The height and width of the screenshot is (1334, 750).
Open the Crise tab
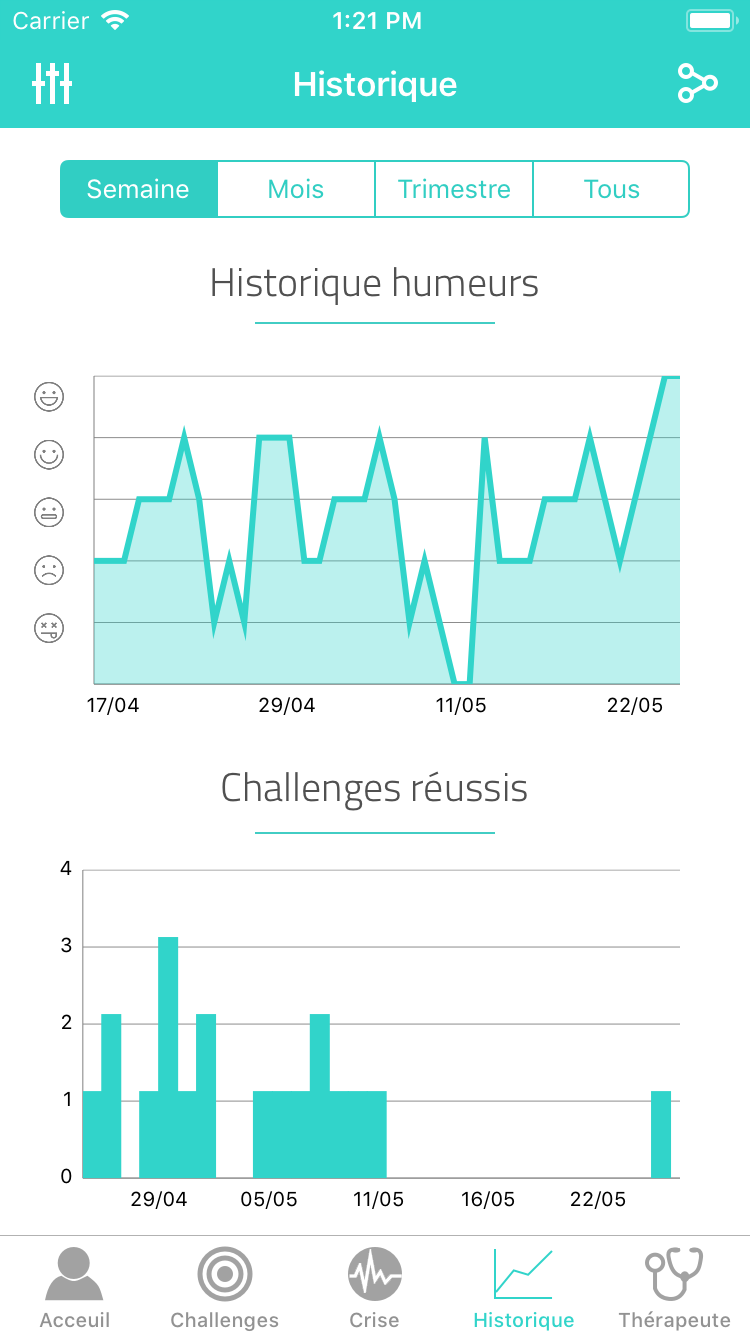tap(375, 1288)
